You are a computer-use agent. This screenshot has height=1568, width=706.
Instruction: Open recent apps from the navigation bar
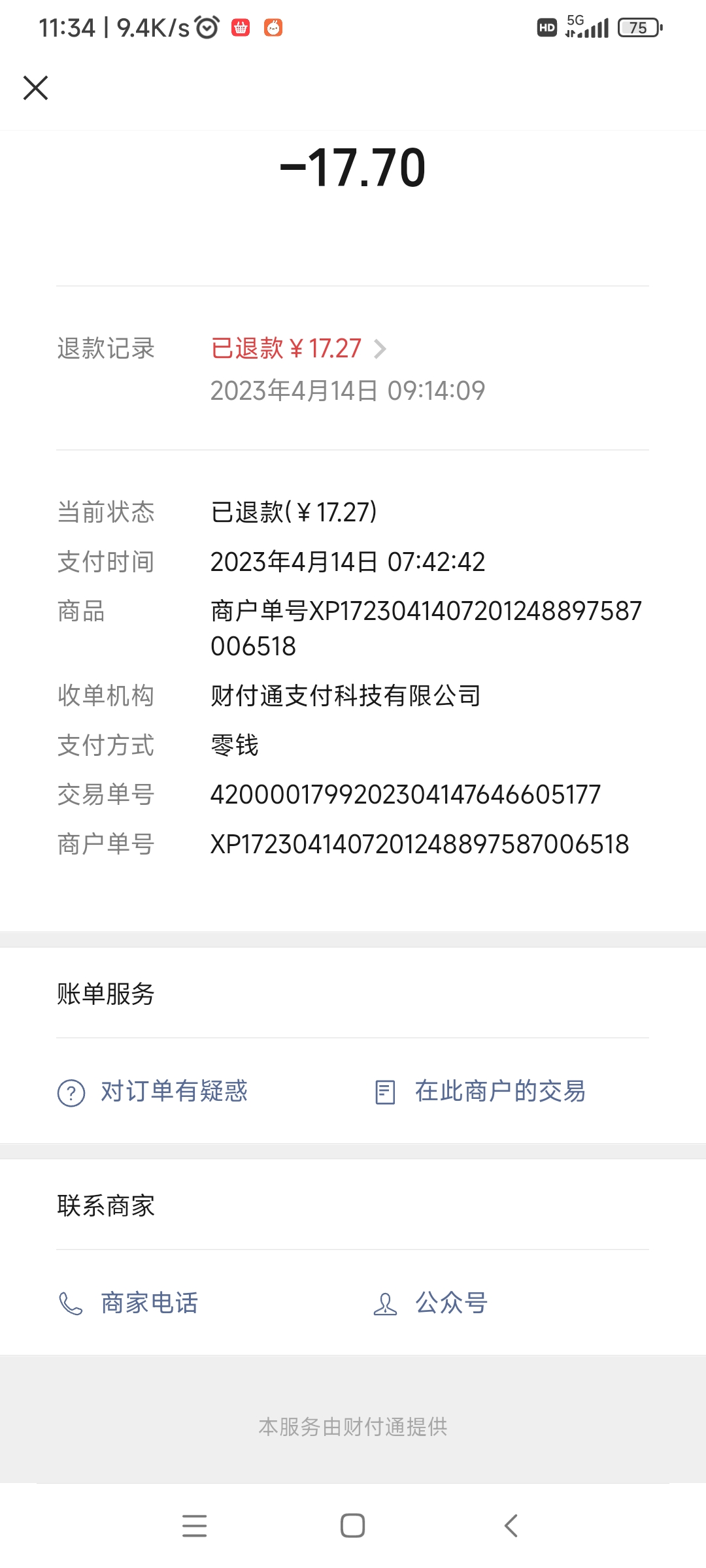click(x=194, y=1526)
